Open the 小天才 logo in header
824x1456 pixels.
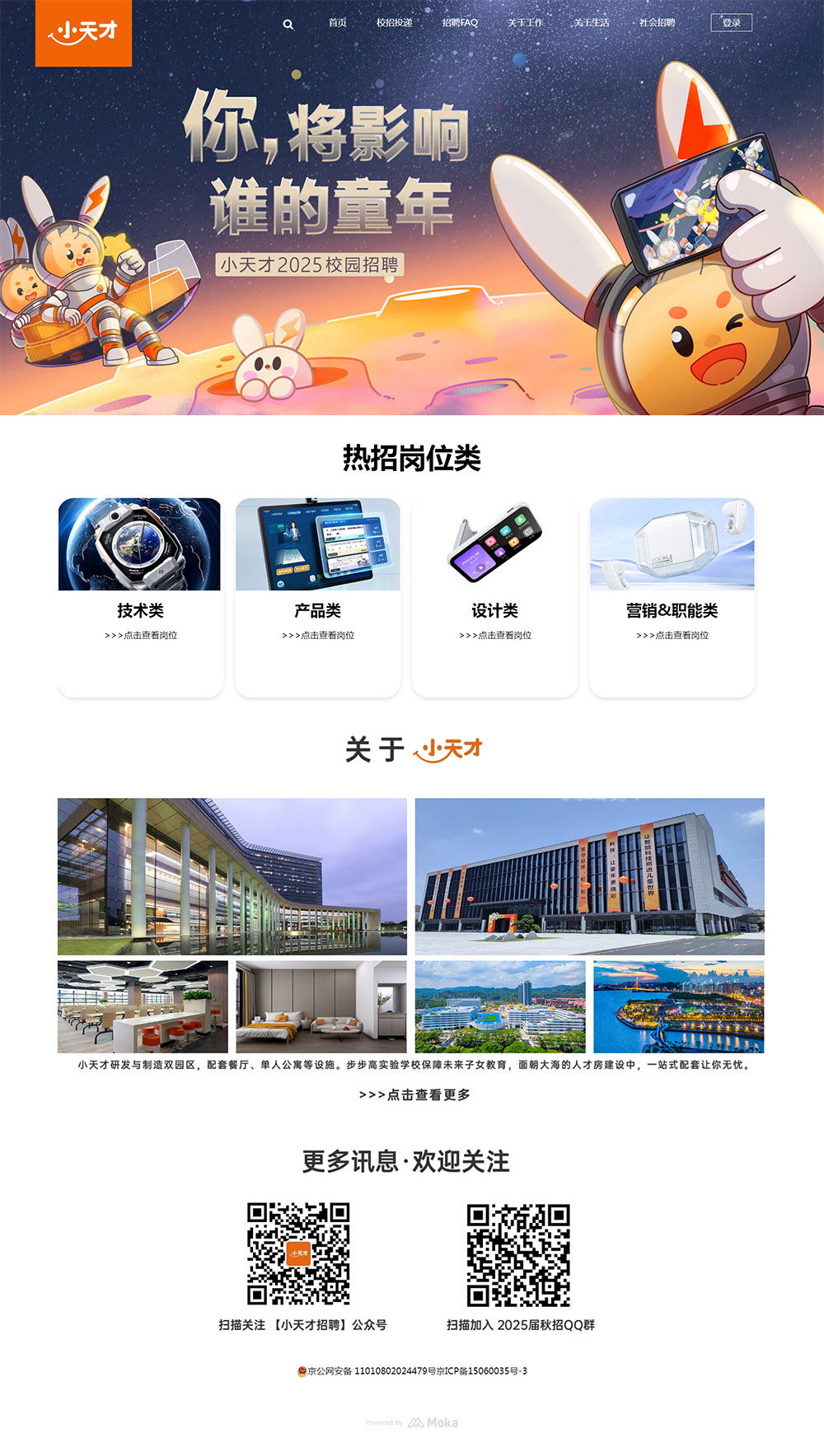(83, 33)
